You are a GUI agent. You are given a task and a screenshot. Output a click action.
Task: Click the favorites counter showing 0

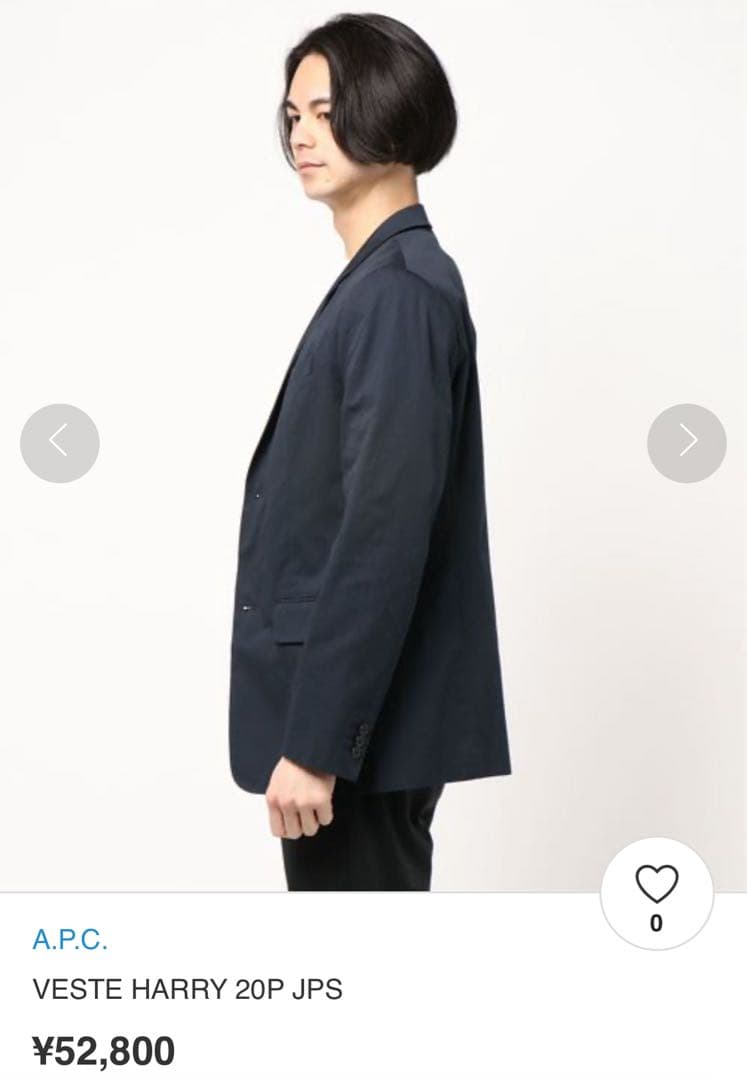tap(655, 922)
